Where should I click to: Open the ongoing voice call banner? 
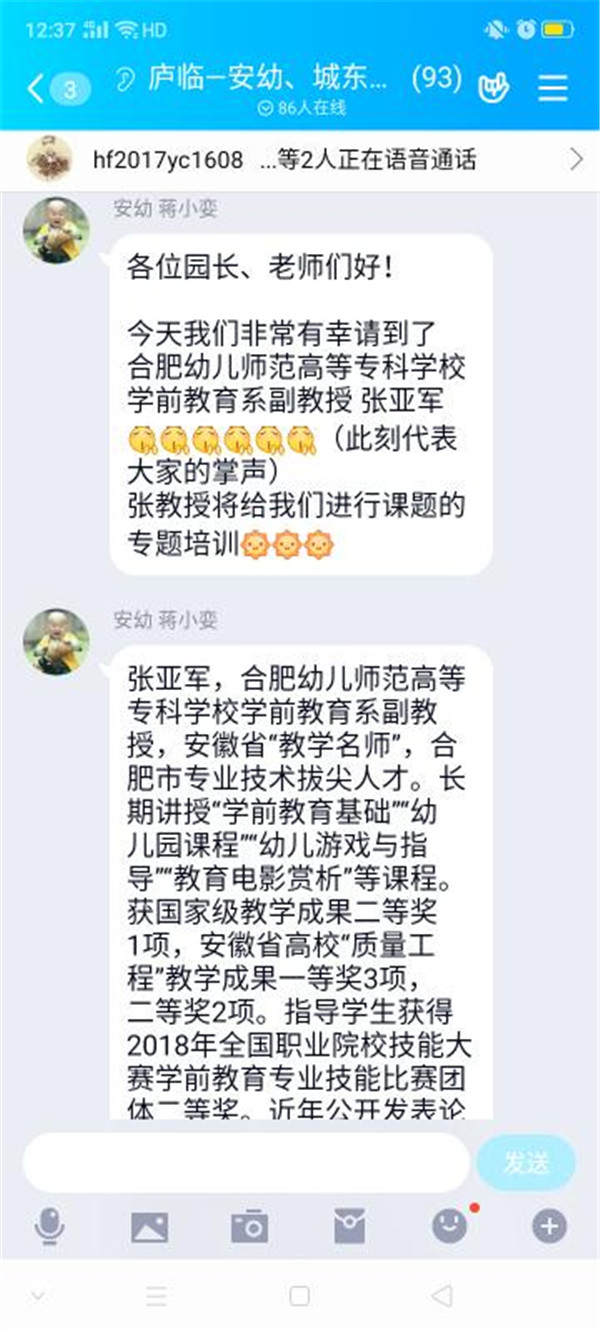click(300, 159)
